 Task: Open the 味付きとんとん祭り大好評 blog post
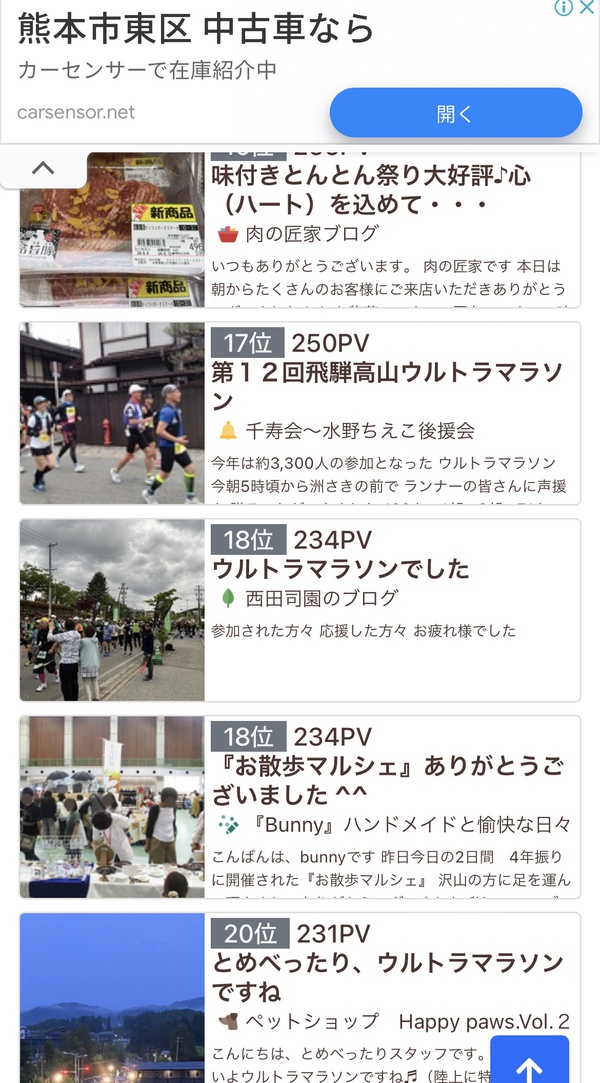pyautogui.click(x=371, y=190)
